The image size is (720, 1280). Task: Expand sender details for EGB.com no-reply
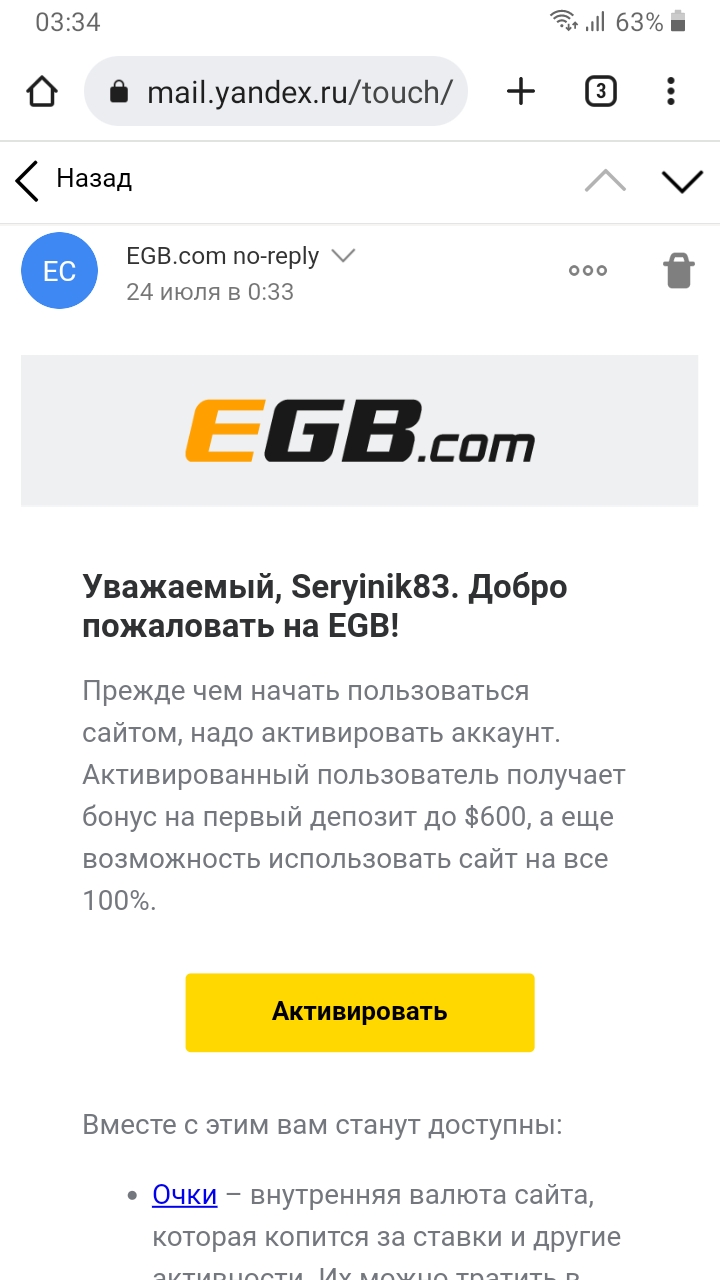(x=343, y=256)
